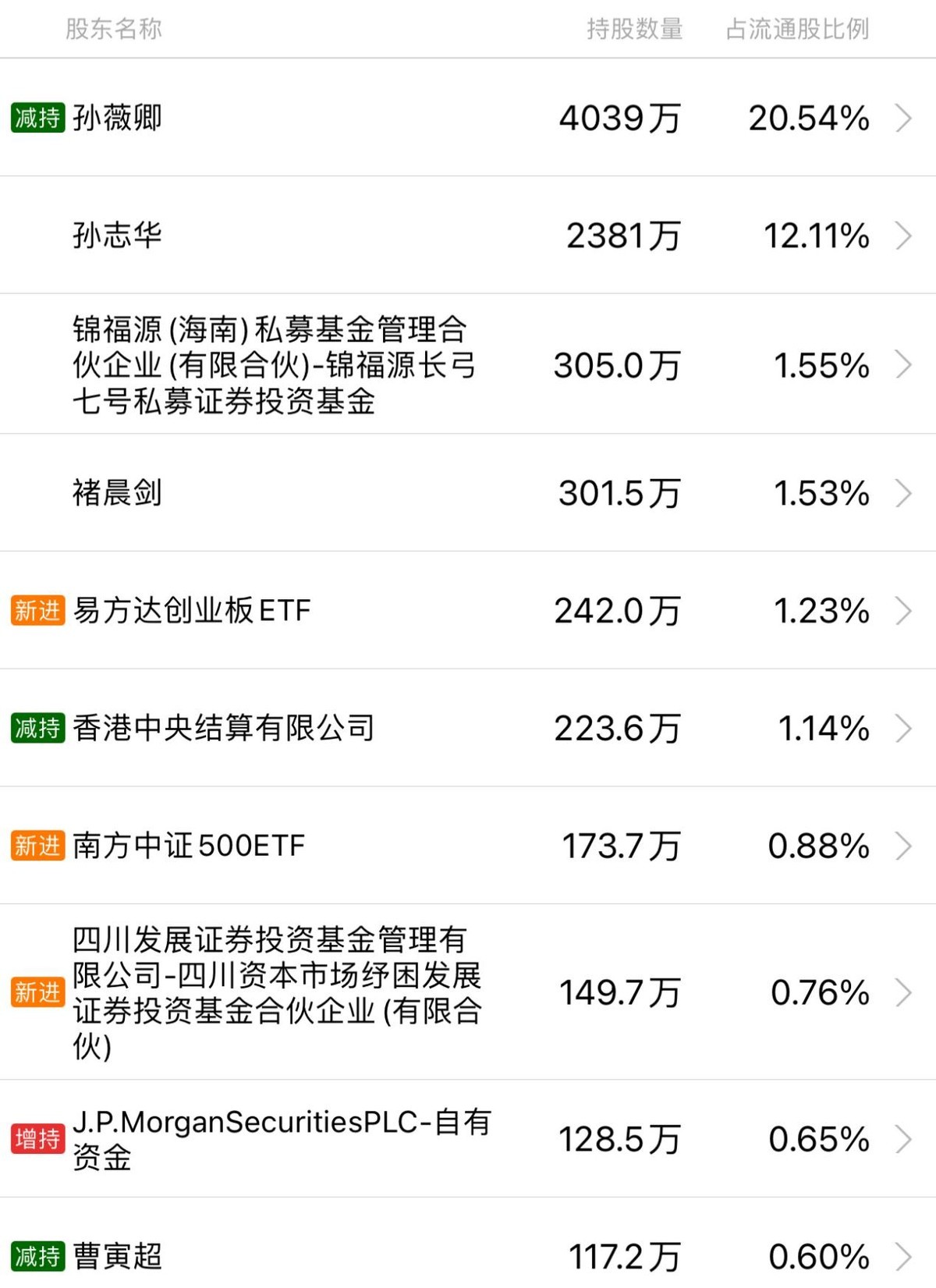View 南方中证500ETF holding details
936x1288 pixels.
tap(189, 846)
